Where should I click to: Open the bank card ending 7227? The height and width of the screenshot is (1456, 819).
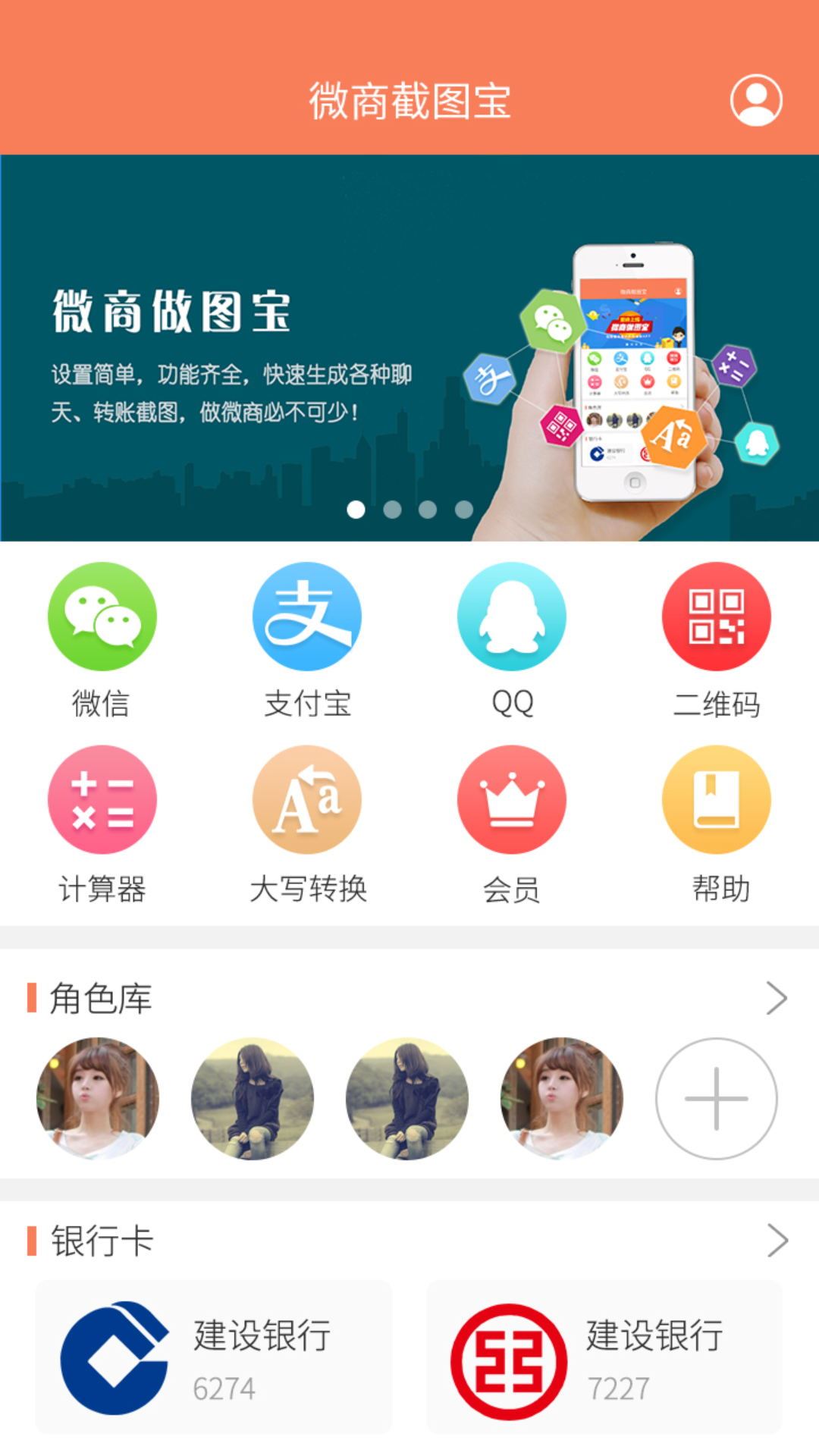pos(604,1357)
